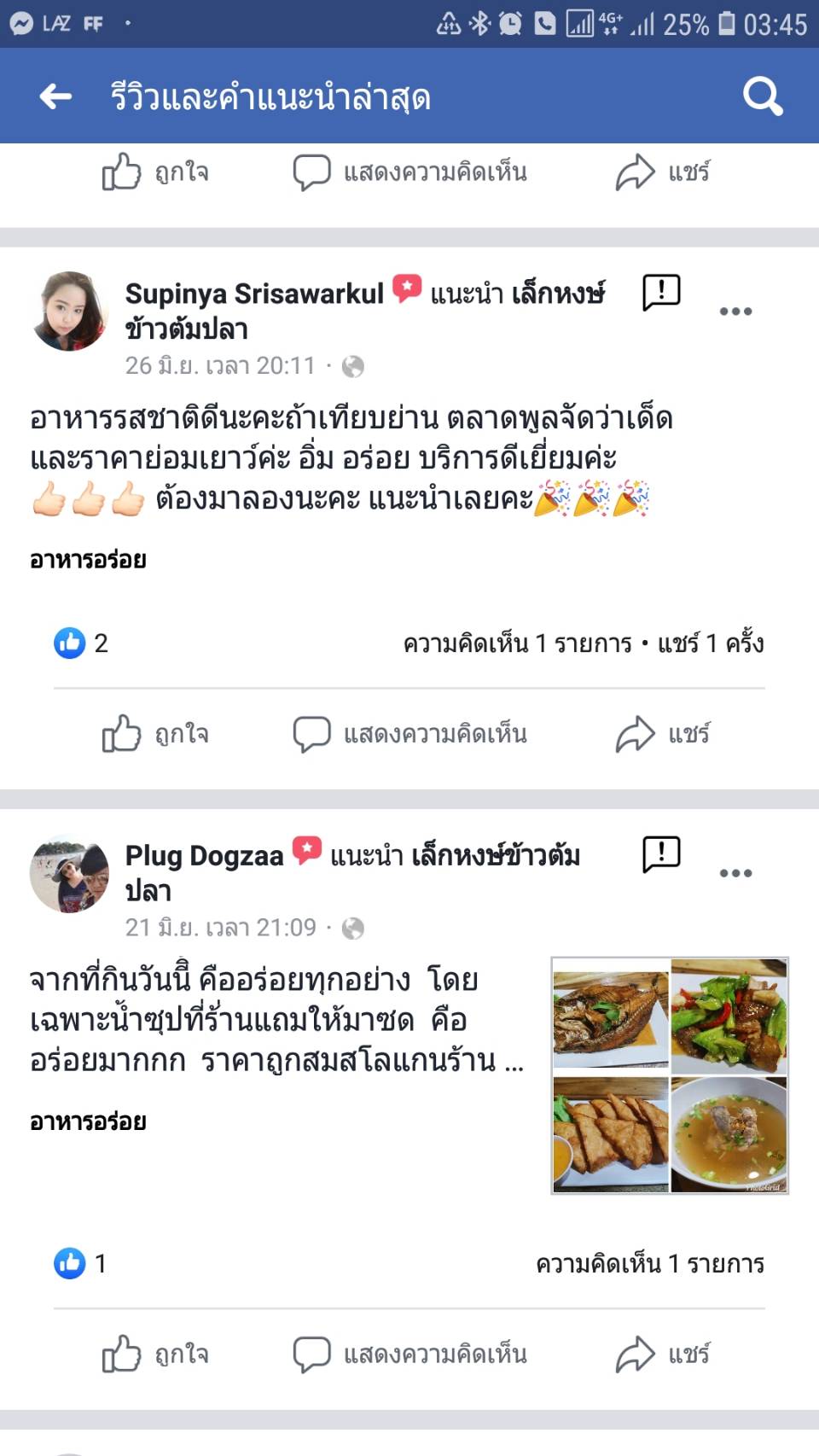
Task: Open Supinya Srisawarkul's profile picture
Action: click(x=70, y=312)
